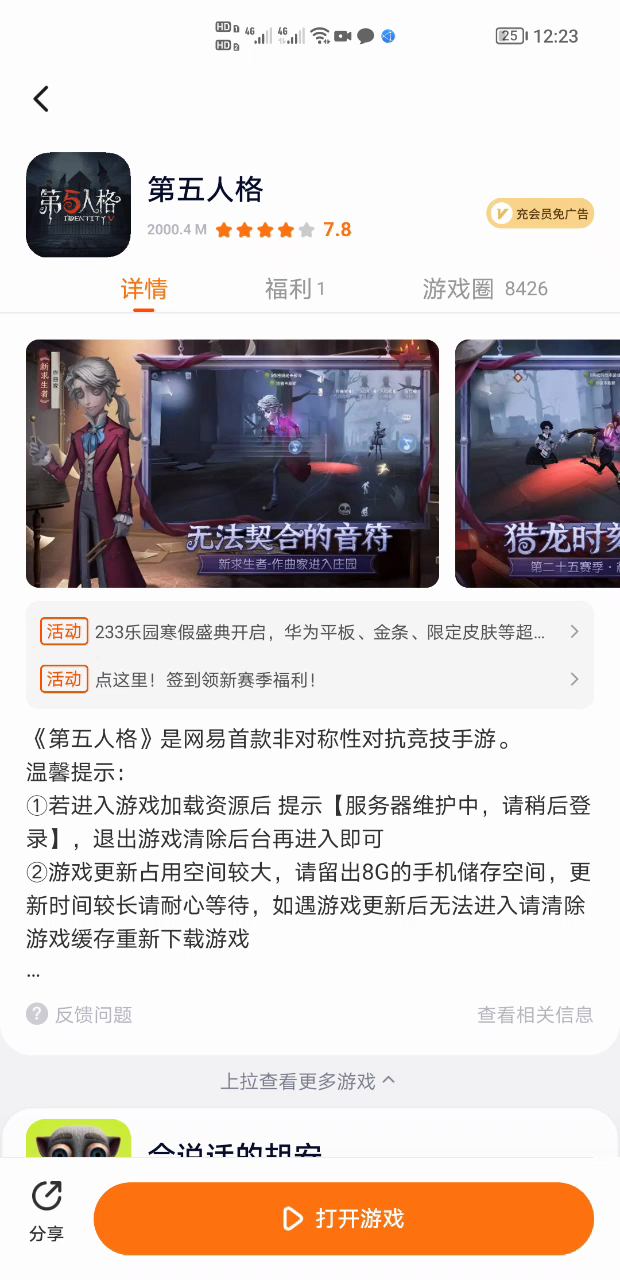
Task: Expand 上拉查看更多游戏
Action: click(309, 1081)
